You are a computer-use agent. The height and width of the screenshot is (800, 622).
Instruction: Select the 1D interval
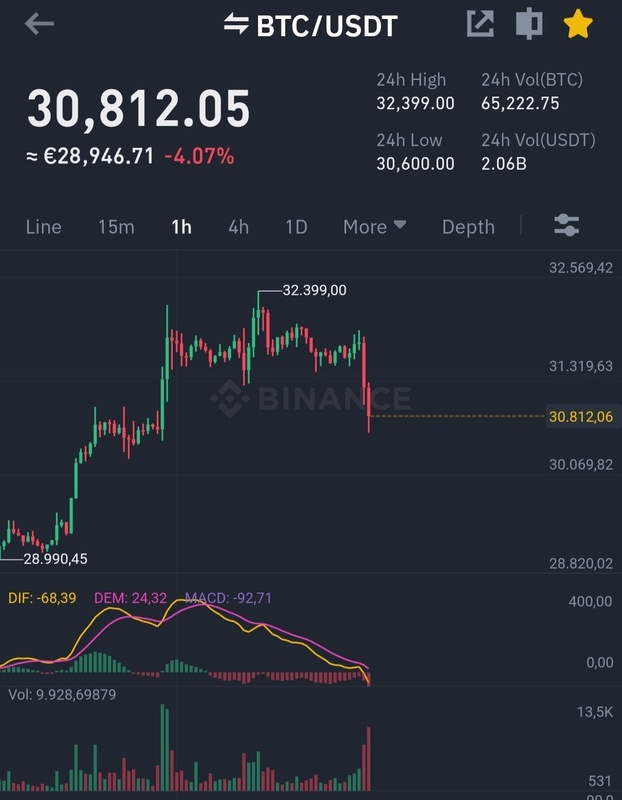click(x=296, y=227)
